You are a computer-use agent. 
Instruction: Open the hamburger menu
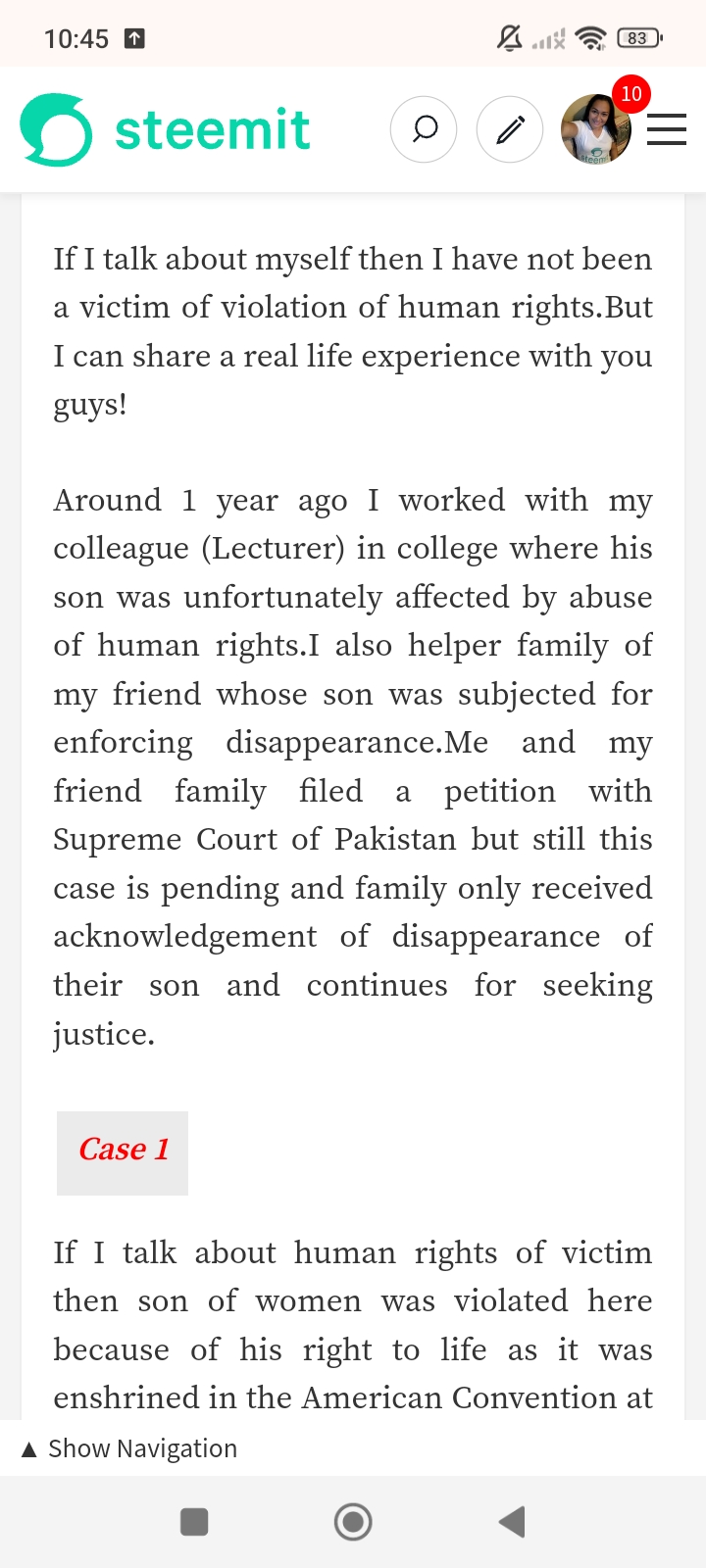click(x=667, y=129)
